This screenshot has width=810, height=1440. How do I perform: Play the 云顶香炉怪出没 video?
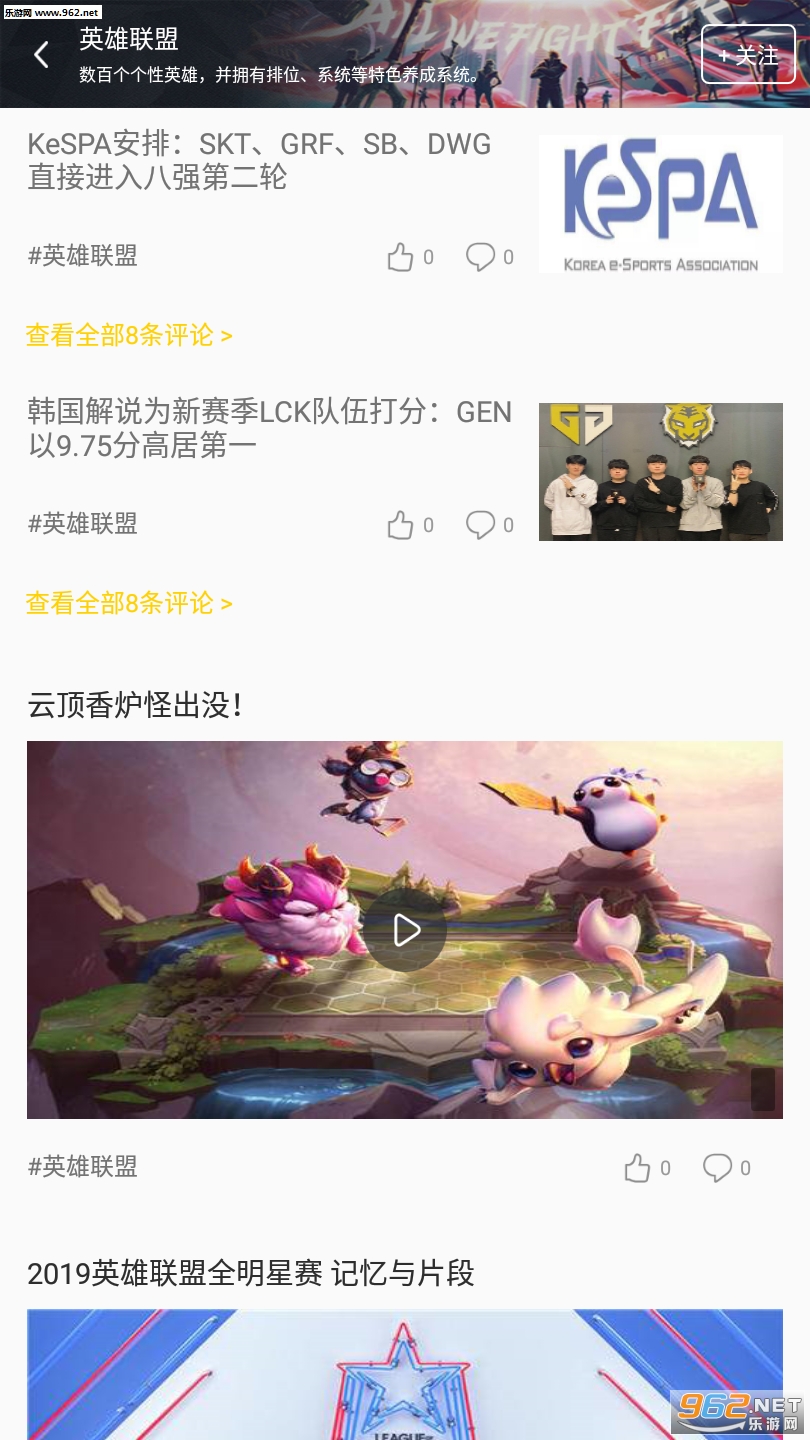405,930
